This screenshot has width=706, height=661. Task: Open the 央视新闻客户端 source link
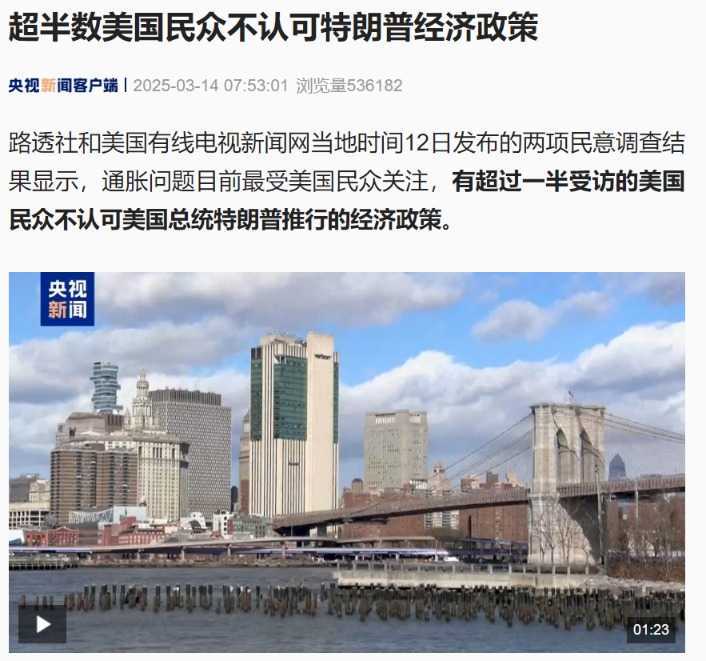[63, 85]
